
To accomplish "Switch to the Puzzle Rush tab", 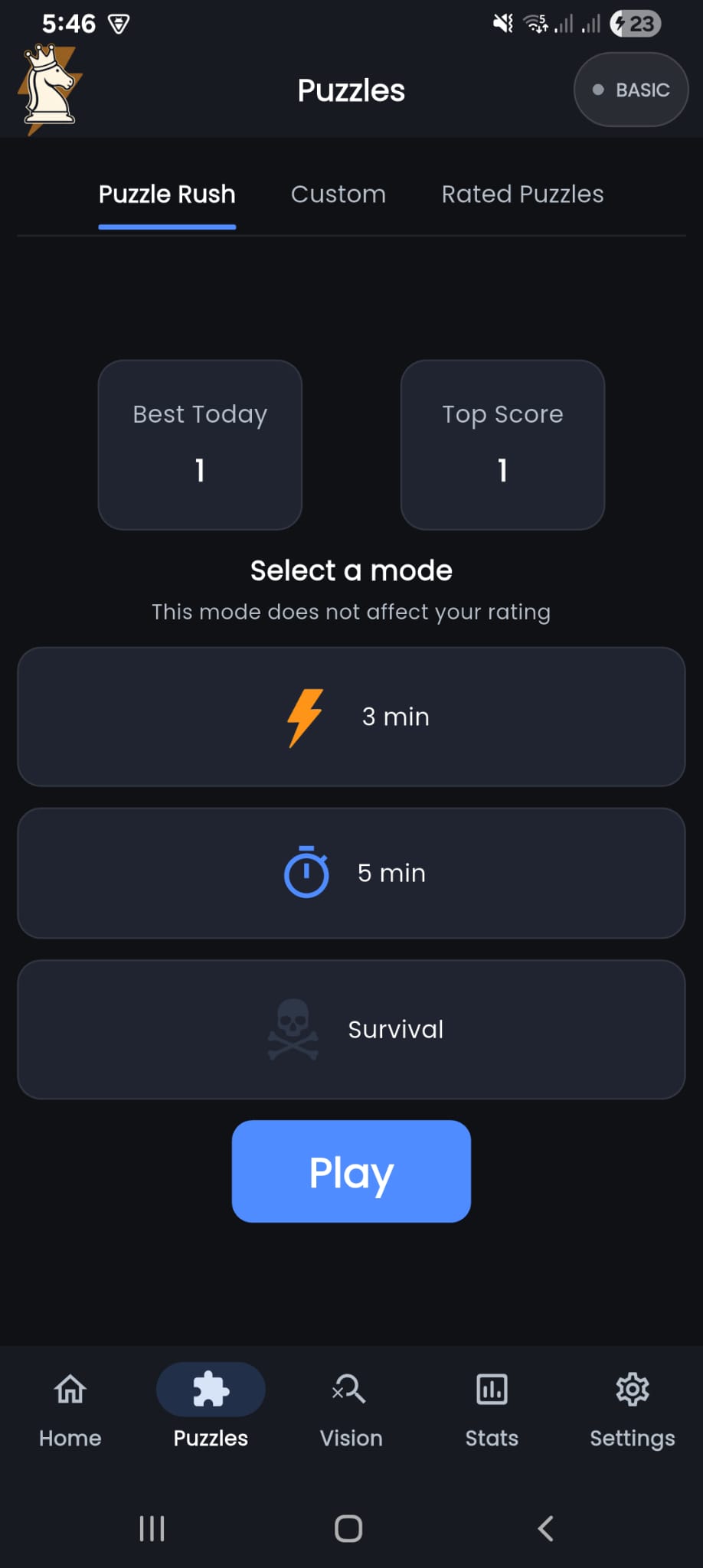I will click(166, 194).
